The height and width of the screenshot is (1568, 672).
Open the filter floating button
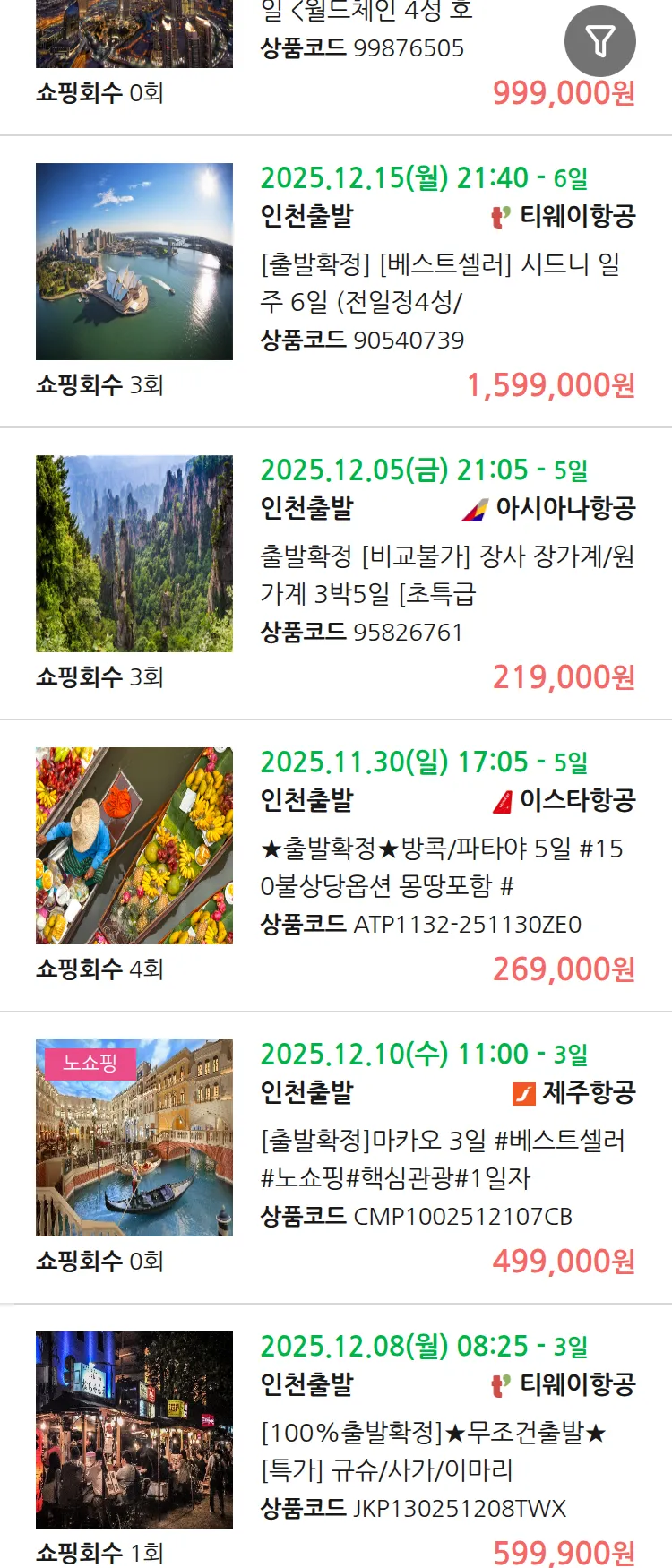click(x=599, y=41)
